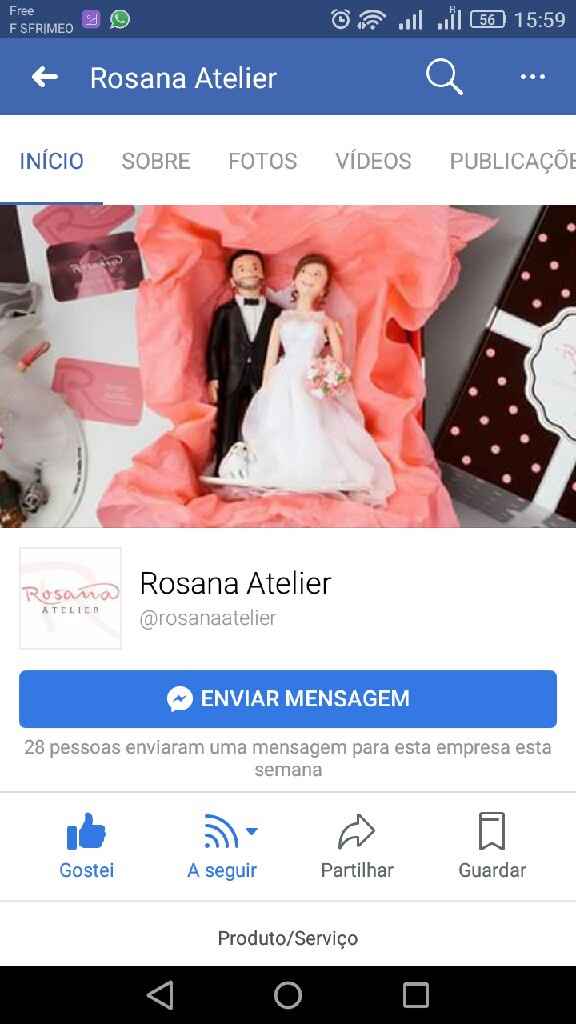This screenshot has height=1024, width=576.
Task: Share the page with Partilhar
Action: tap(357, 846)
